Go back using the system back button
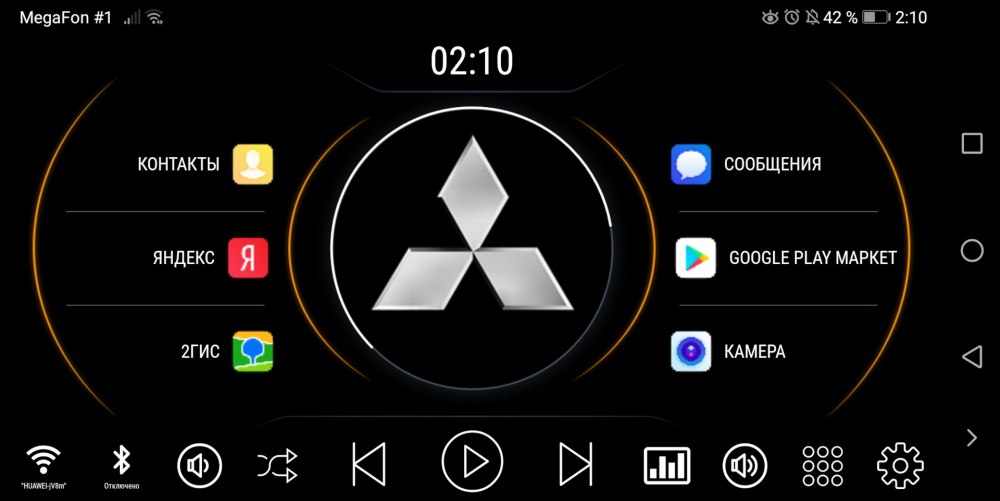Image resolution: width=1000 pixels, height=501 pixels. [x=971, y=356]
